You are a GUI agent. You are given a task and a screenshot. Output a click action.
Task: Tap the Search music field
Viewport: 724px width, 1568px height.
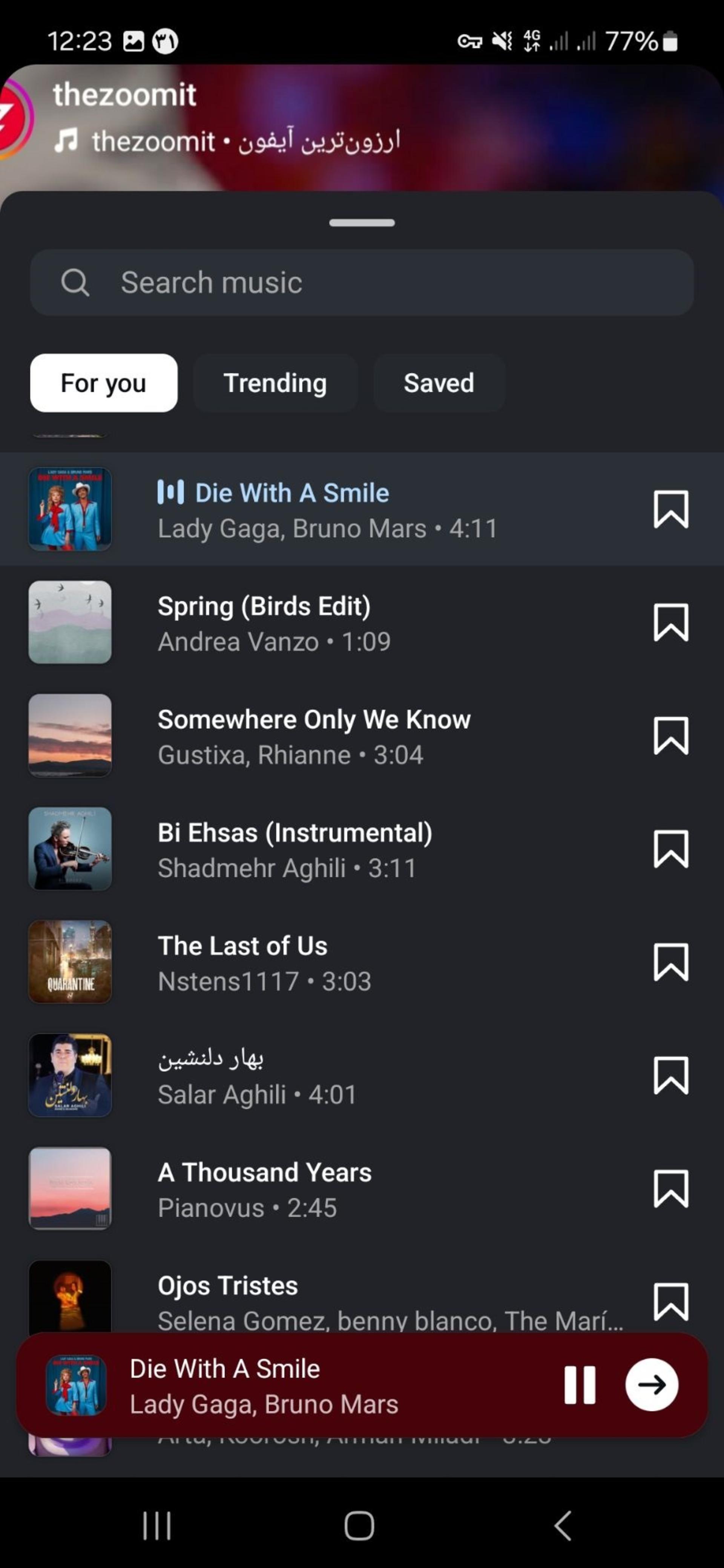(x=362, y=282)
